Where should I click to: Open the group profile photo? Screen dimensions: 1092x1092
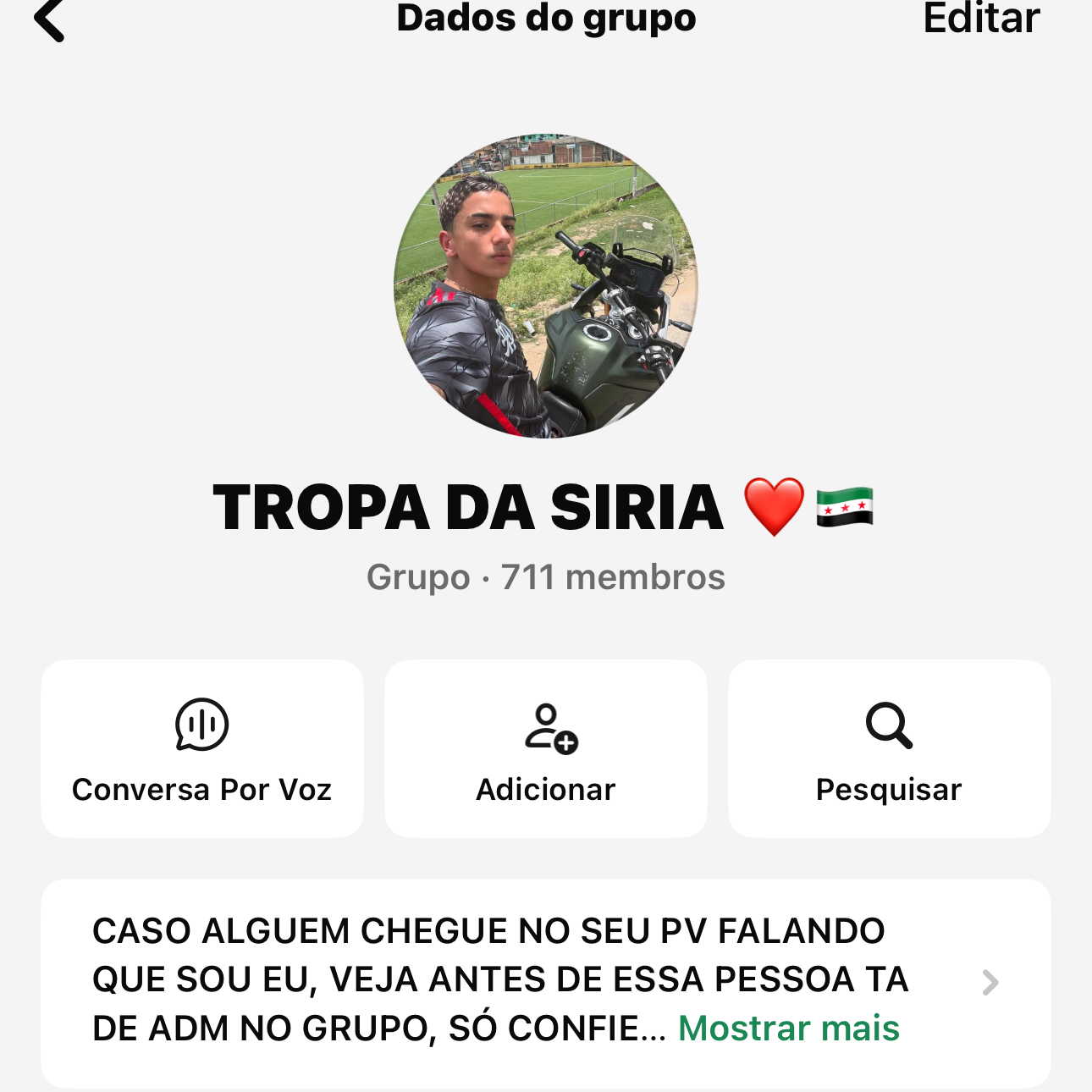tap(546, 286)
